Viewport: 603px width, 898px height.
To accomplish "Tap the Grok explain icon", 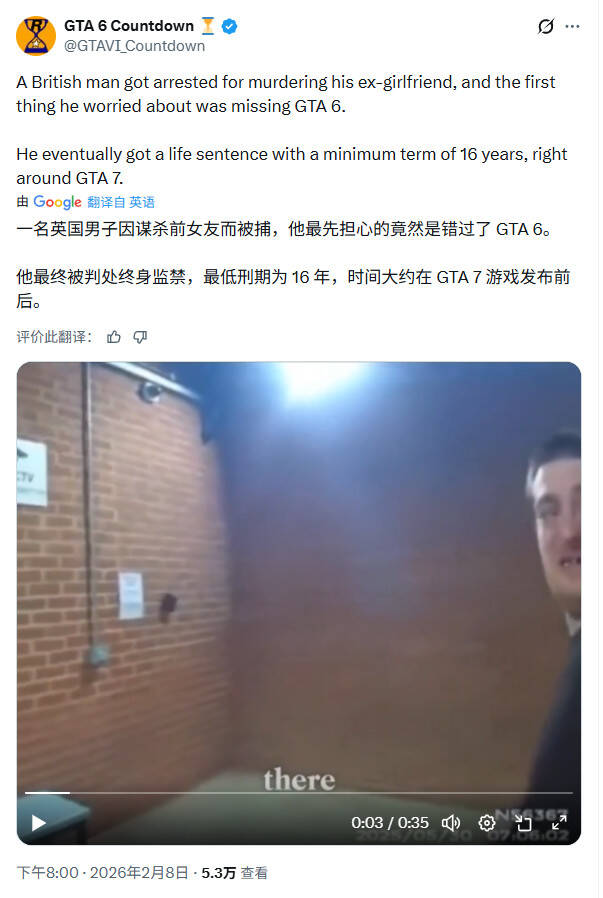I will pyautogui.click(x=545, y=27).
